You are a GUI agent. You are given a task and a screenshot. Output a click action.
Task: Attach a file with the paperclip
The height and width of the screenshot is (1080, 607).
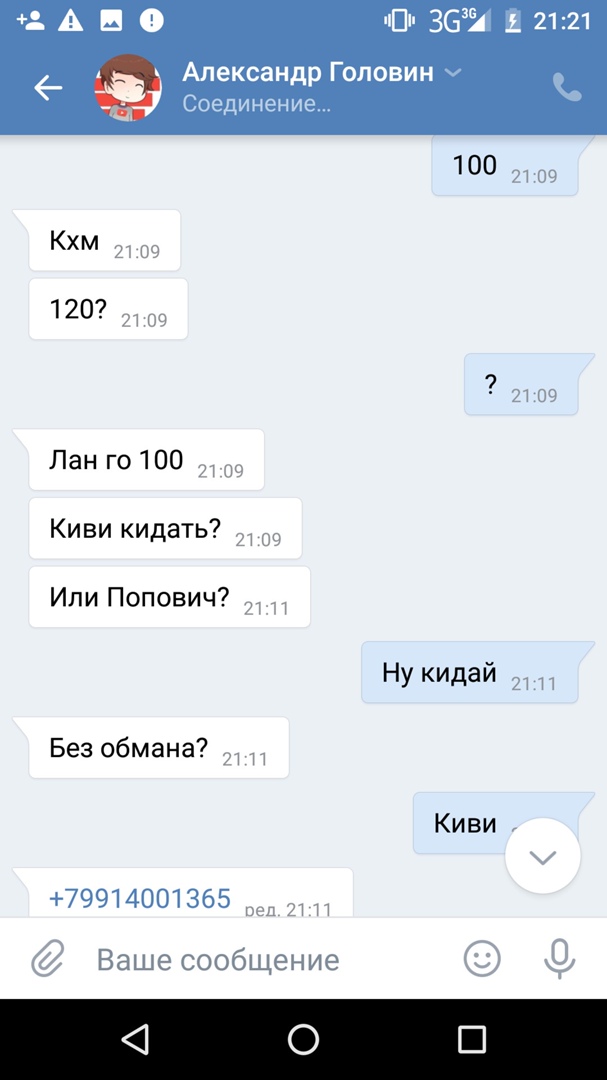click(x=47, y=959)
